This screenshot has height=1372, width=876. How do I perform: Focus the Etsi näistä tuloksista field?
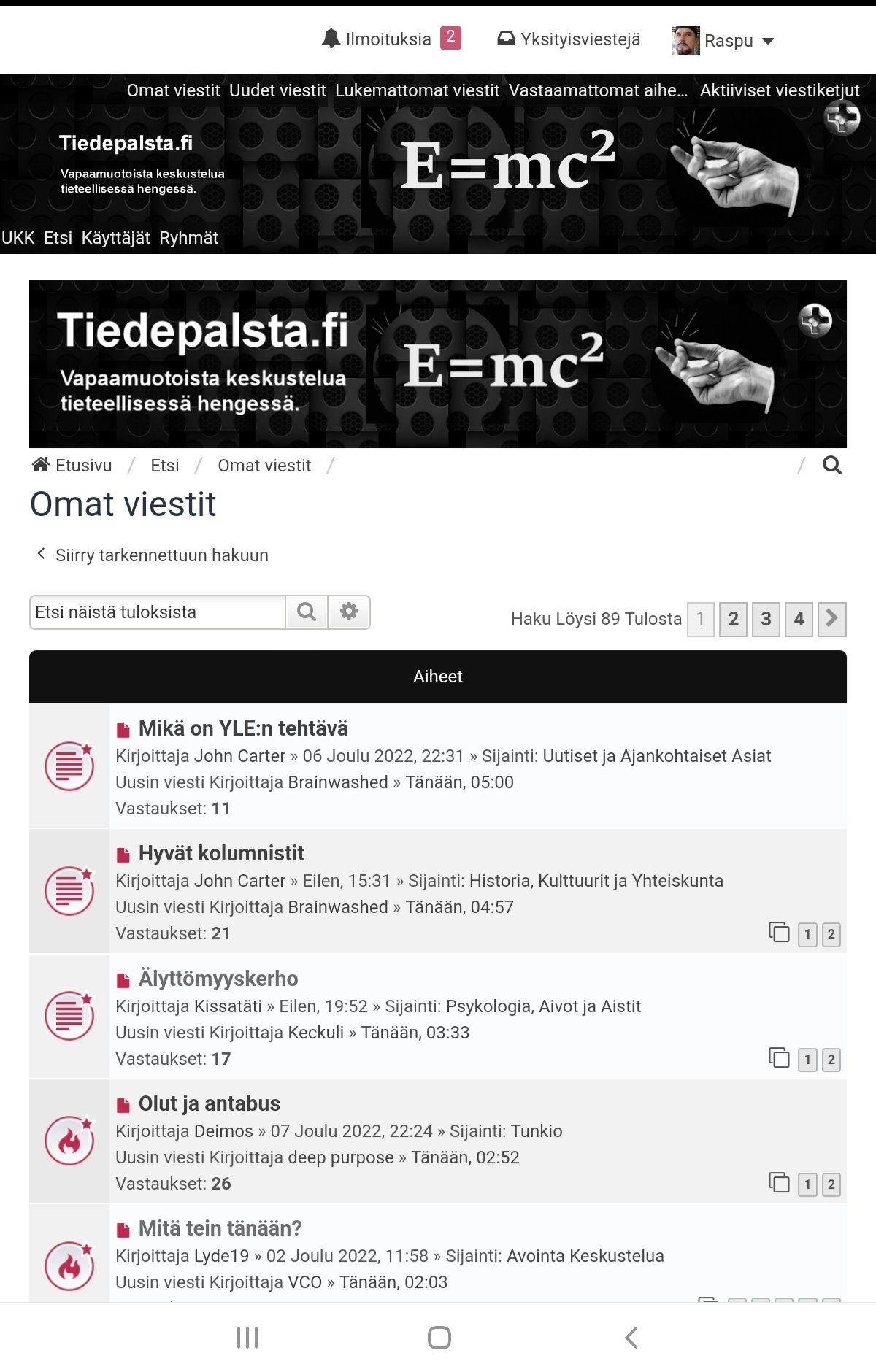point(157,612)
